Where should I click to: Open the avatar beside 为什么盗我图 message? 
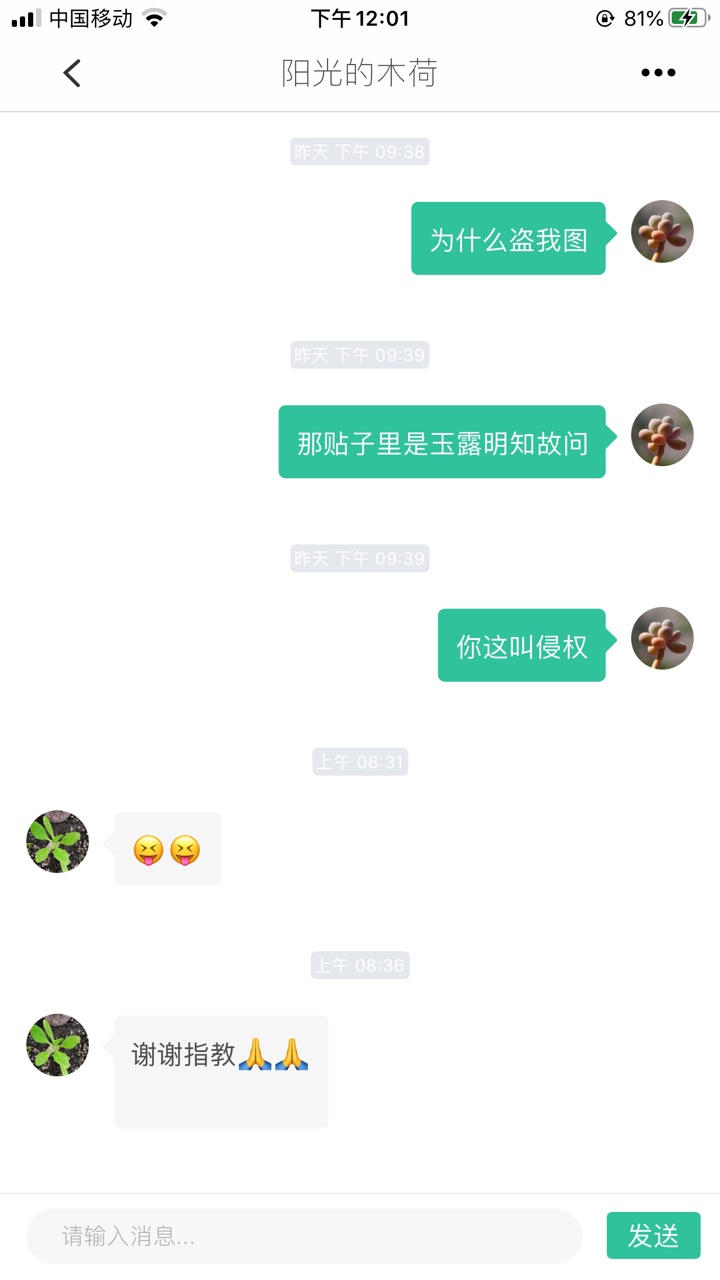click(662, 232)
